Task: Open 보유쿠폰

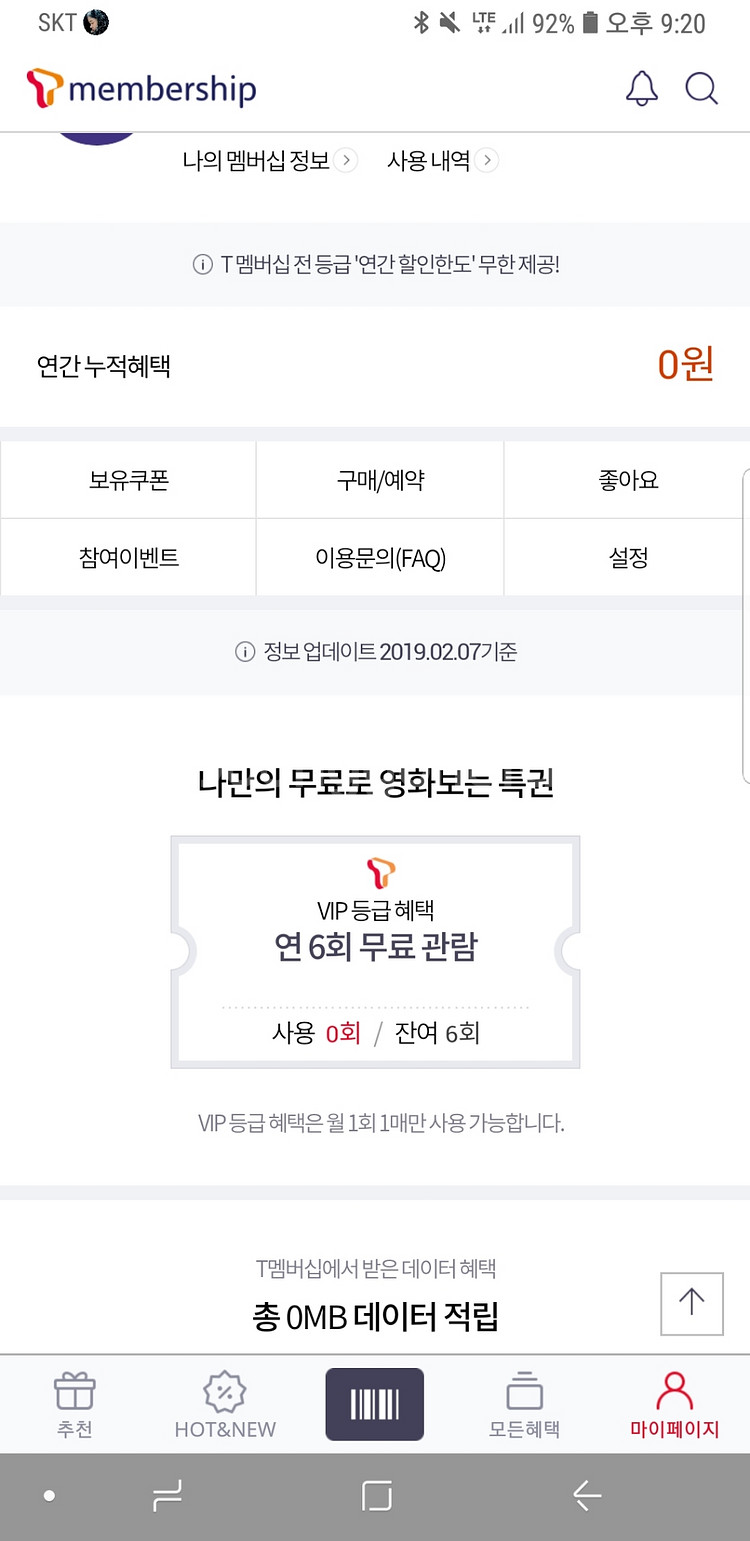Action: 129,480
